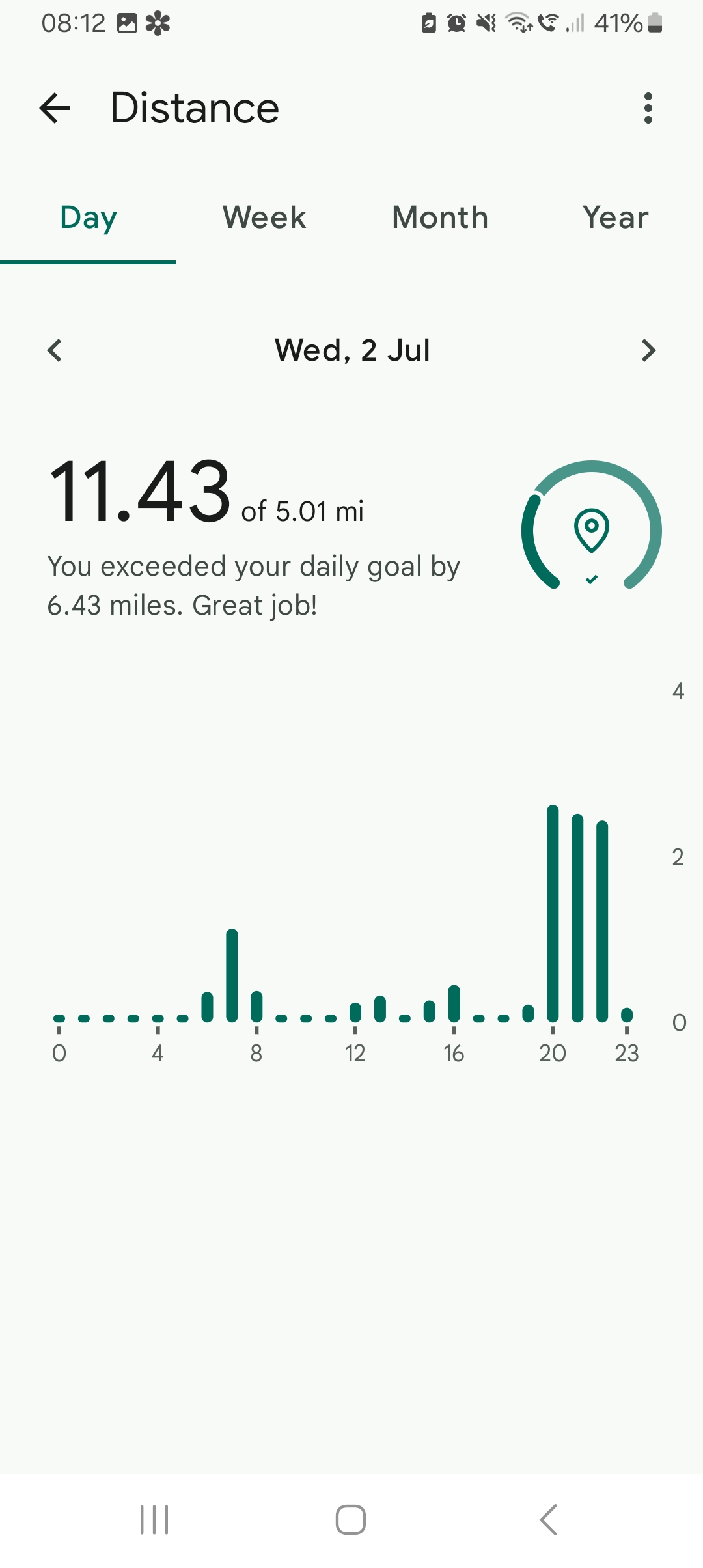
Task: Go back from the Distance screen
Action: [x=55, y=108]
